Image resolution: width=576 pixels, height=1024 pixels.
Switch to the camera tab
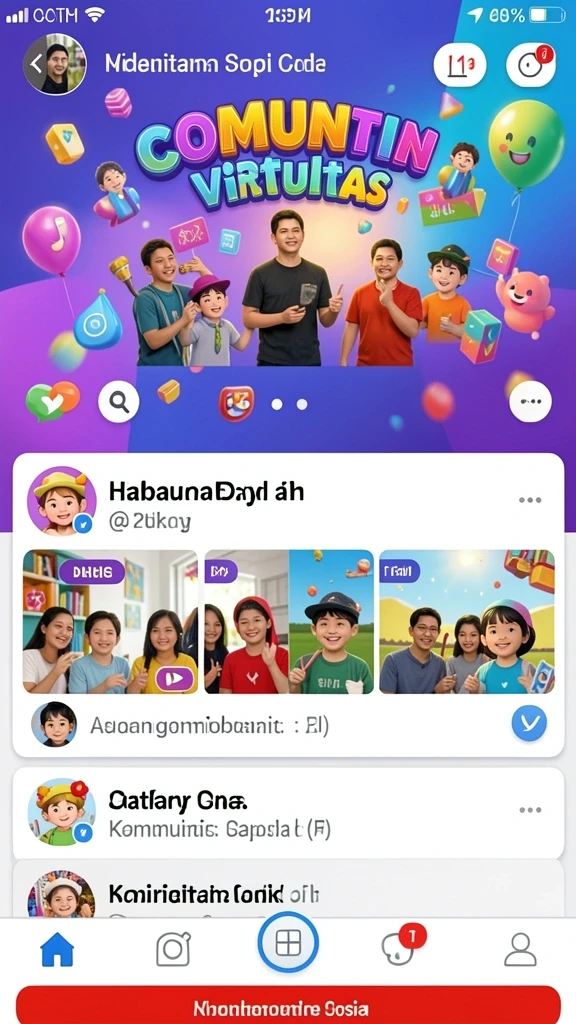pos(173,949)
